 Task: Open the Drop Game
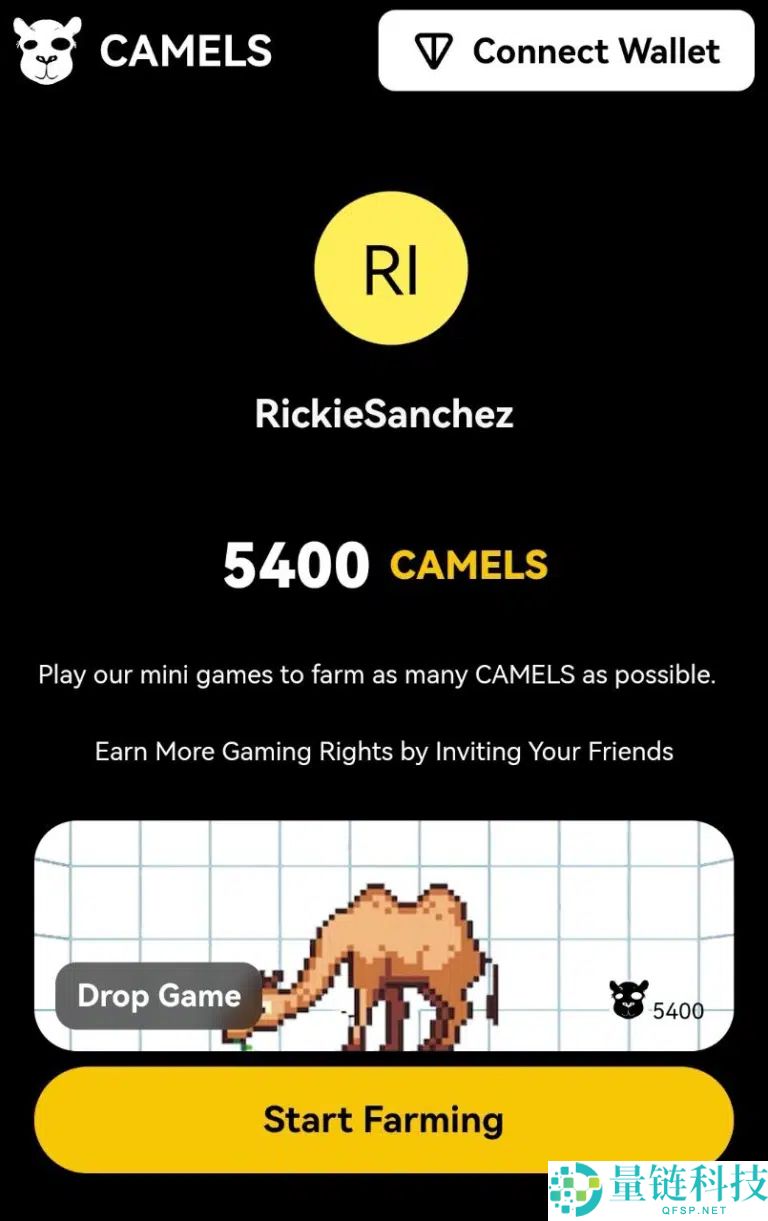pos(158,995)
